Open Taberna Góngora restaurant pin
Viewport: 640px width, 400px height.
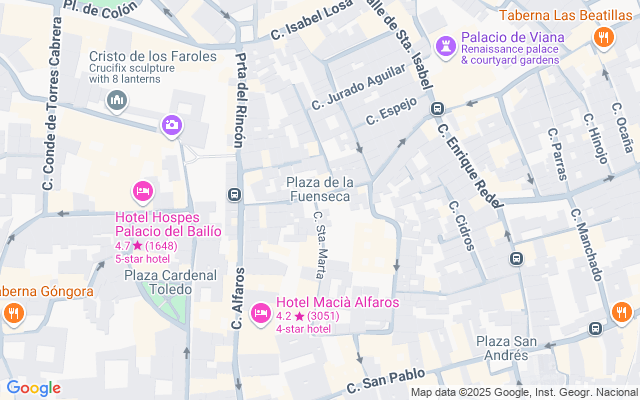pyautogui.click(x=13, y=313)
